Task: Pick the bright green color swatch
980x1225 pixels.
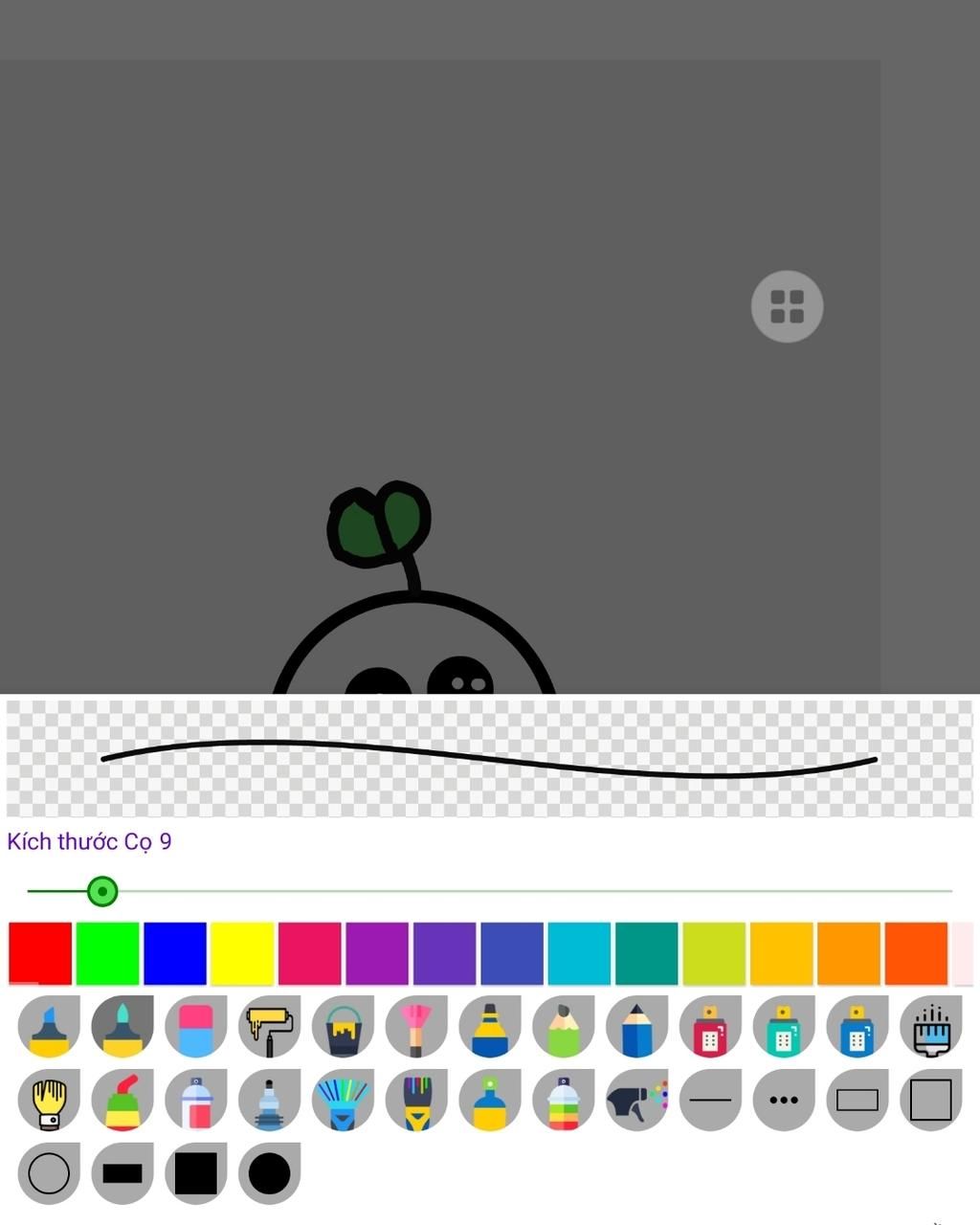Action: pyautogui.click(x=107, y=953)
